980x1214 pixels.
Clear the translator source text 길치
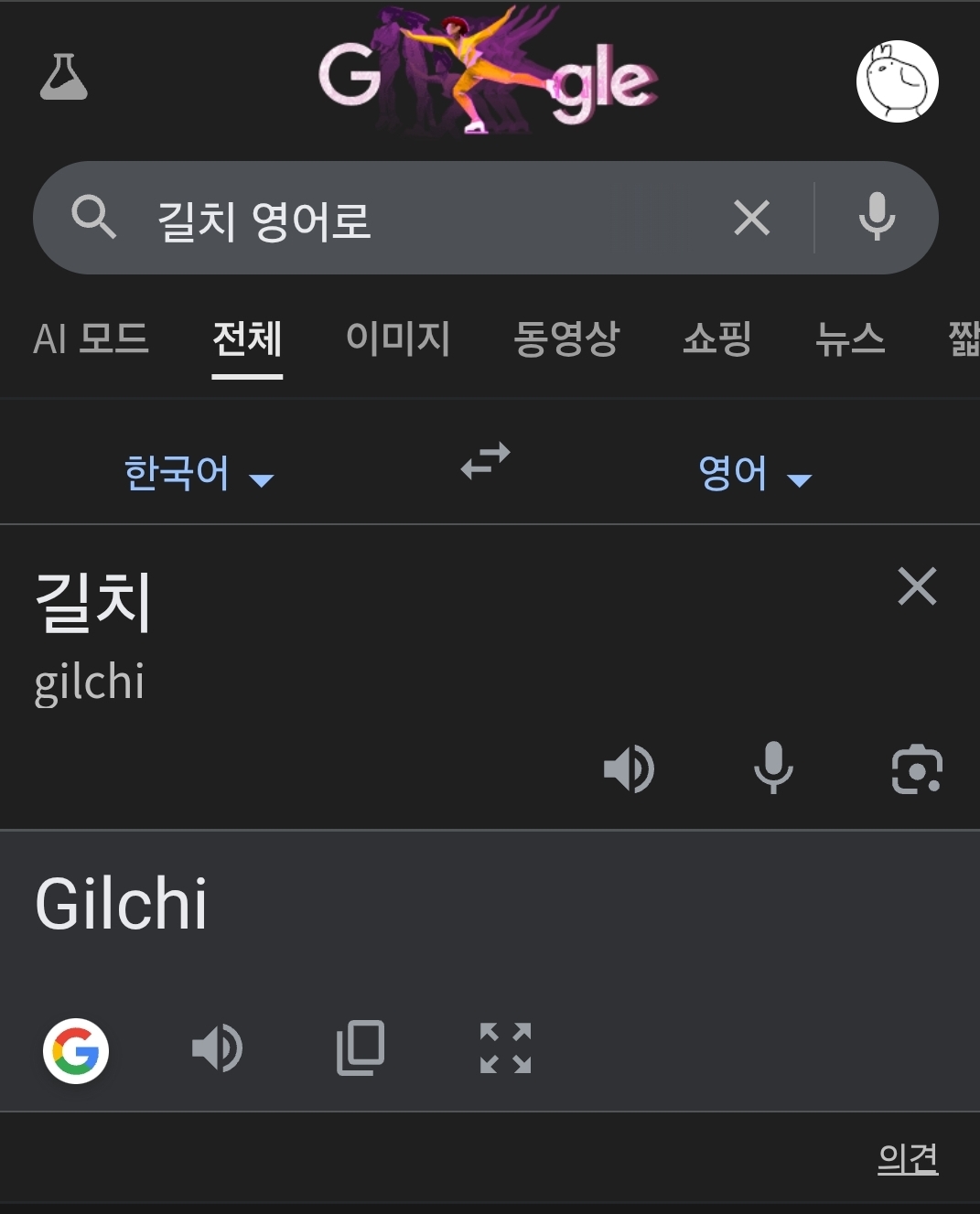click(917, 586)
